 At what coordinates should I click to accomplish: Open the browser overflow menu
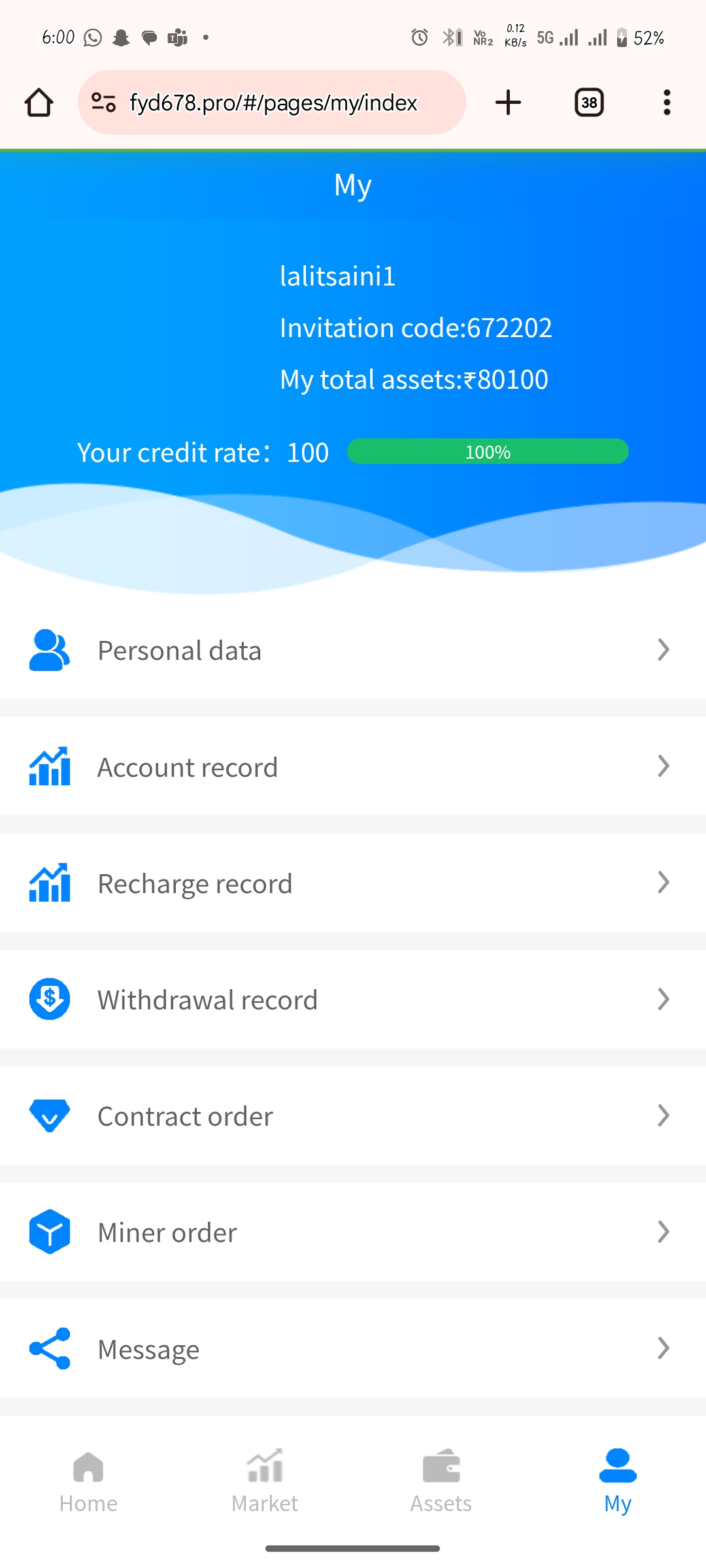click(667, 103)
